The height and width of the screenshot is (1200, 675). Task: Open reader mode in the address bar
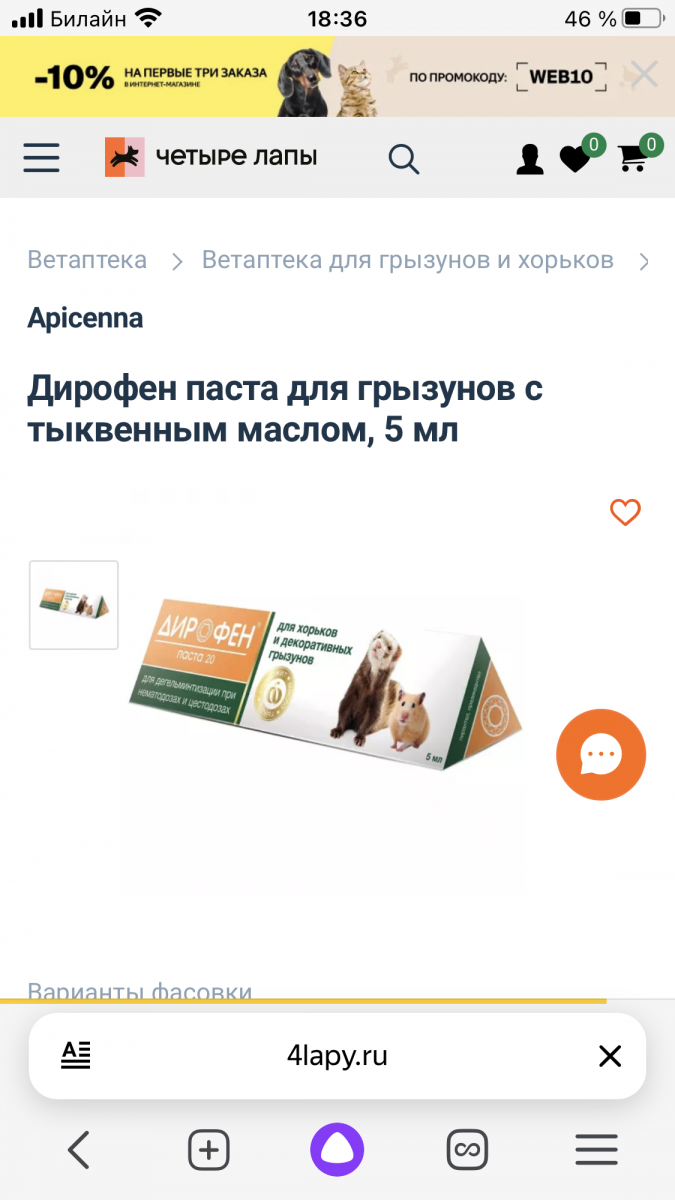pyautogui.click(x=76, y=1055)
